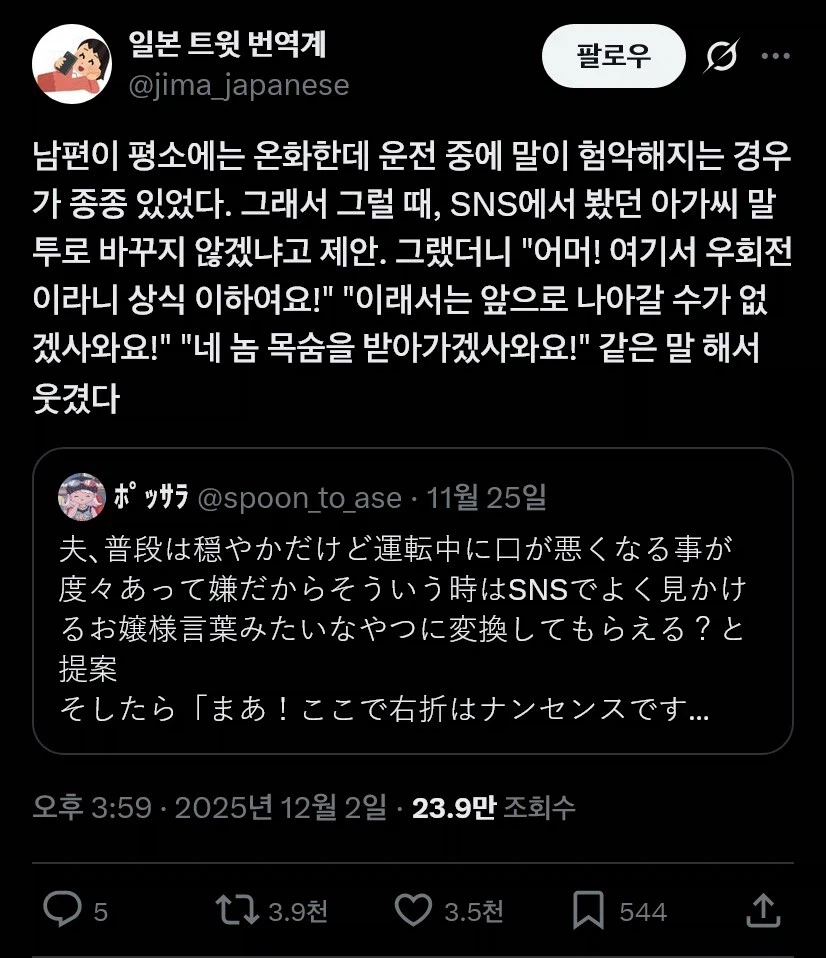This screenshot has height=958, width=826.
Task: Open the @jima_japanese profile handle
Action: click(236, 86)
